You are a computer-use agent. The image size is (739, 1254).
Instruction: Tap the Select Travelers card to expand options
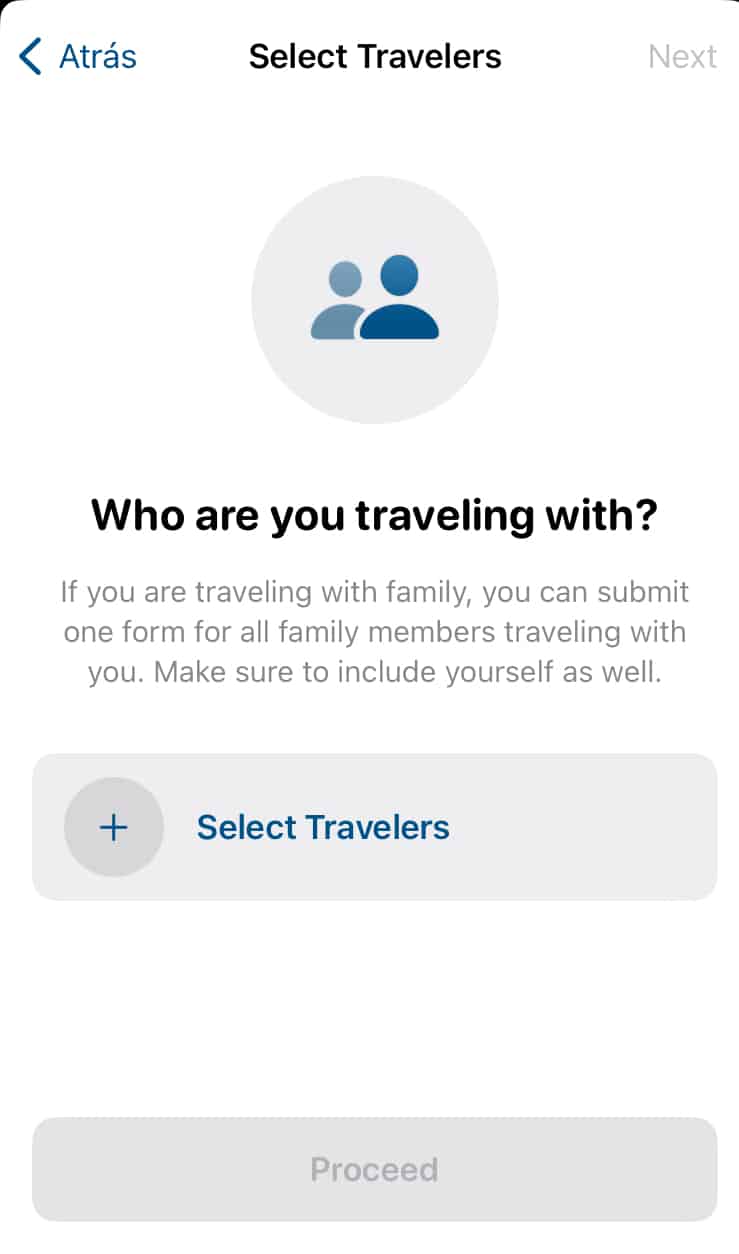tap(374, 827)
